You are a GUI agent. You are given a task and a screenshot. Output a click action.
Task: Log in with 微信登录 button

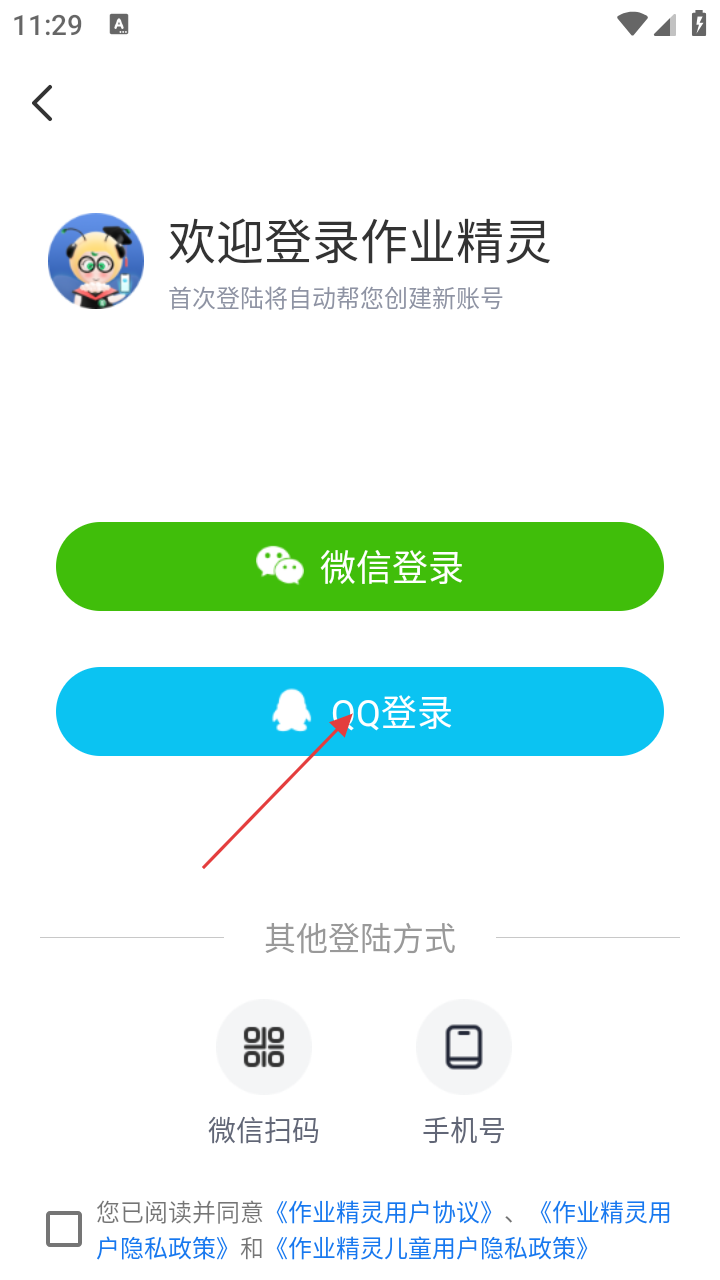point(360,566)
